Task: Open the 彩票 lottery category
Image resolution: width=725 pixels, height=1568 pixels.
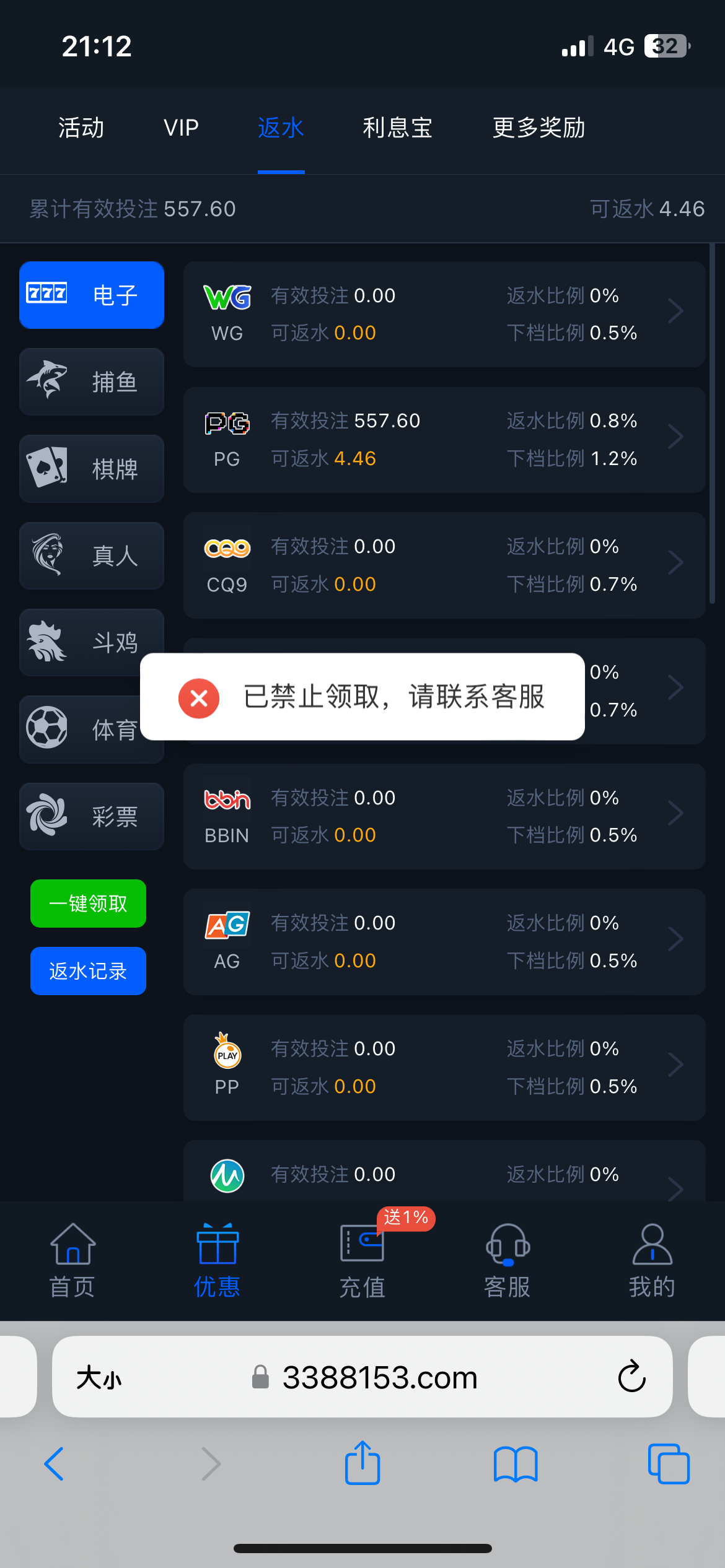Action: 90,816
